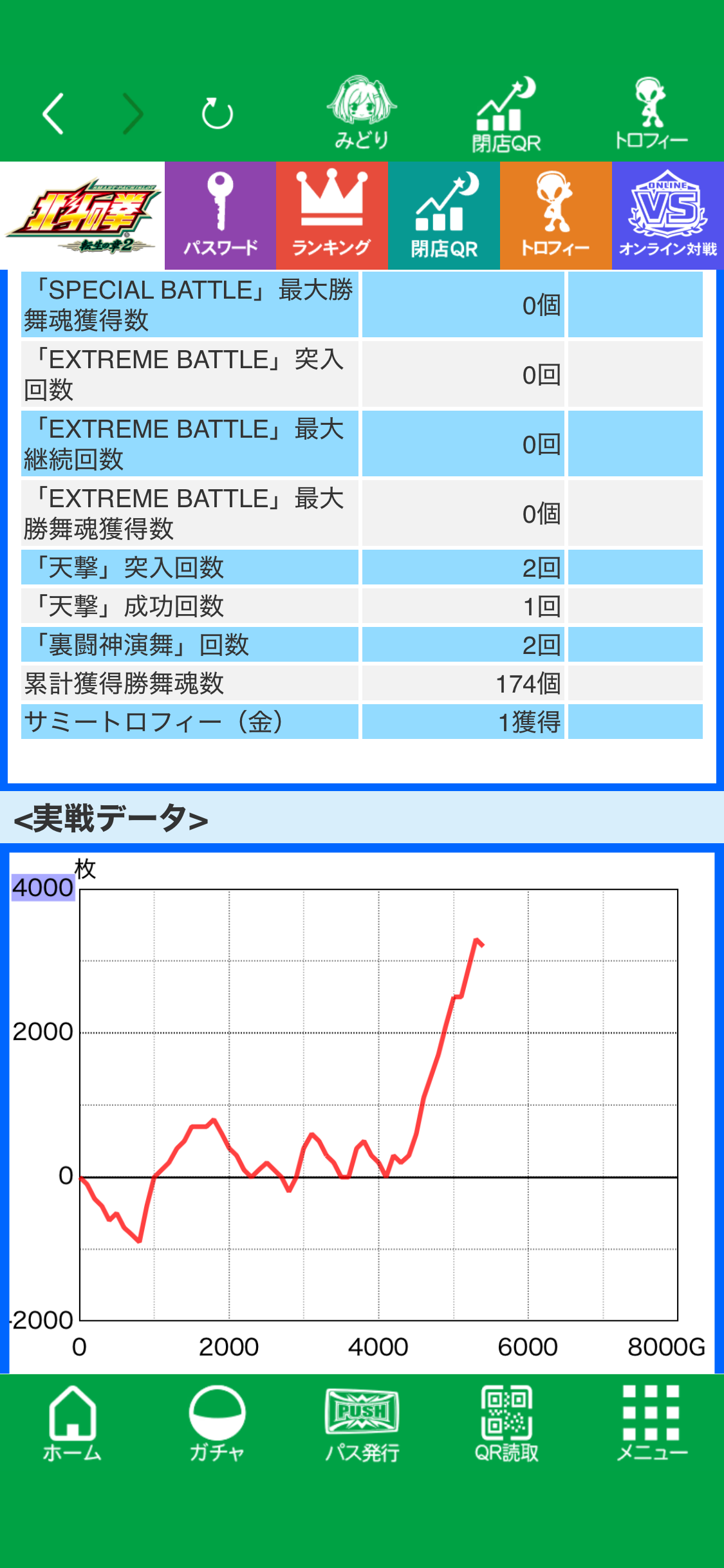Start オンライン対戦 VS mode
Screen dimensions: 724x1568
668,216
